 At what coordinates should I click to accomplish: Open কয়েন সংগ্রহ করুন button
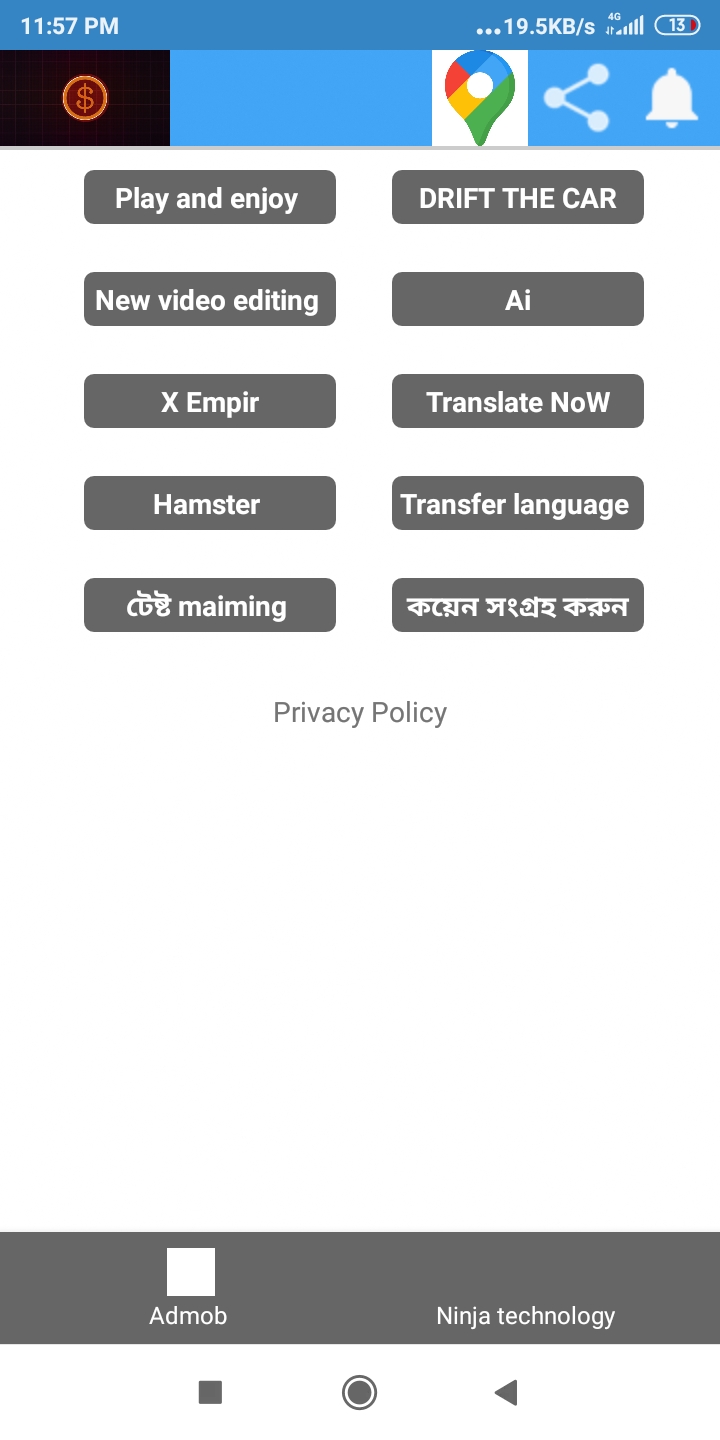click(518, 605)
